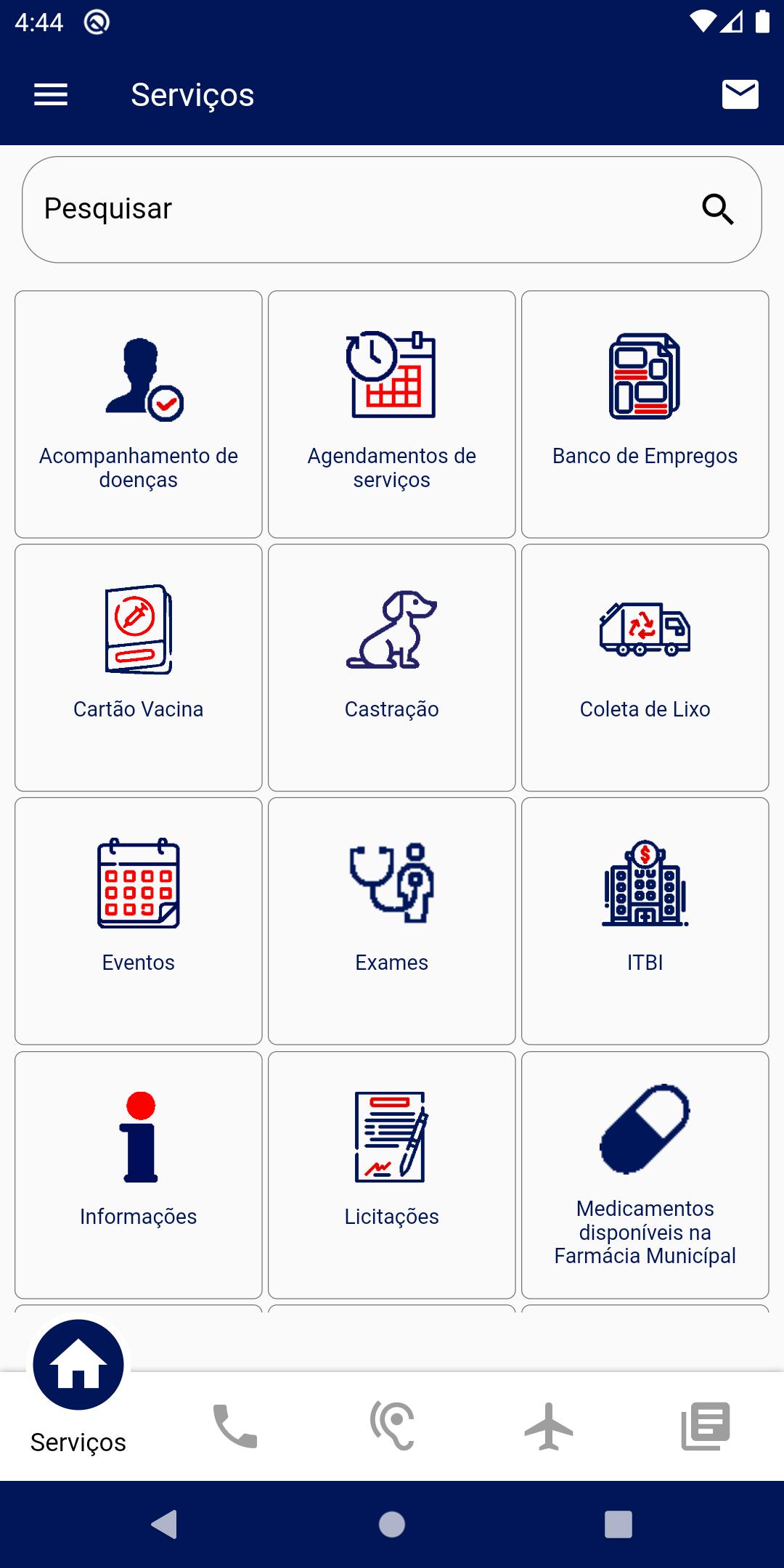Select the Banco de Empregos card

pyautogui.click(x=645, y=415)
